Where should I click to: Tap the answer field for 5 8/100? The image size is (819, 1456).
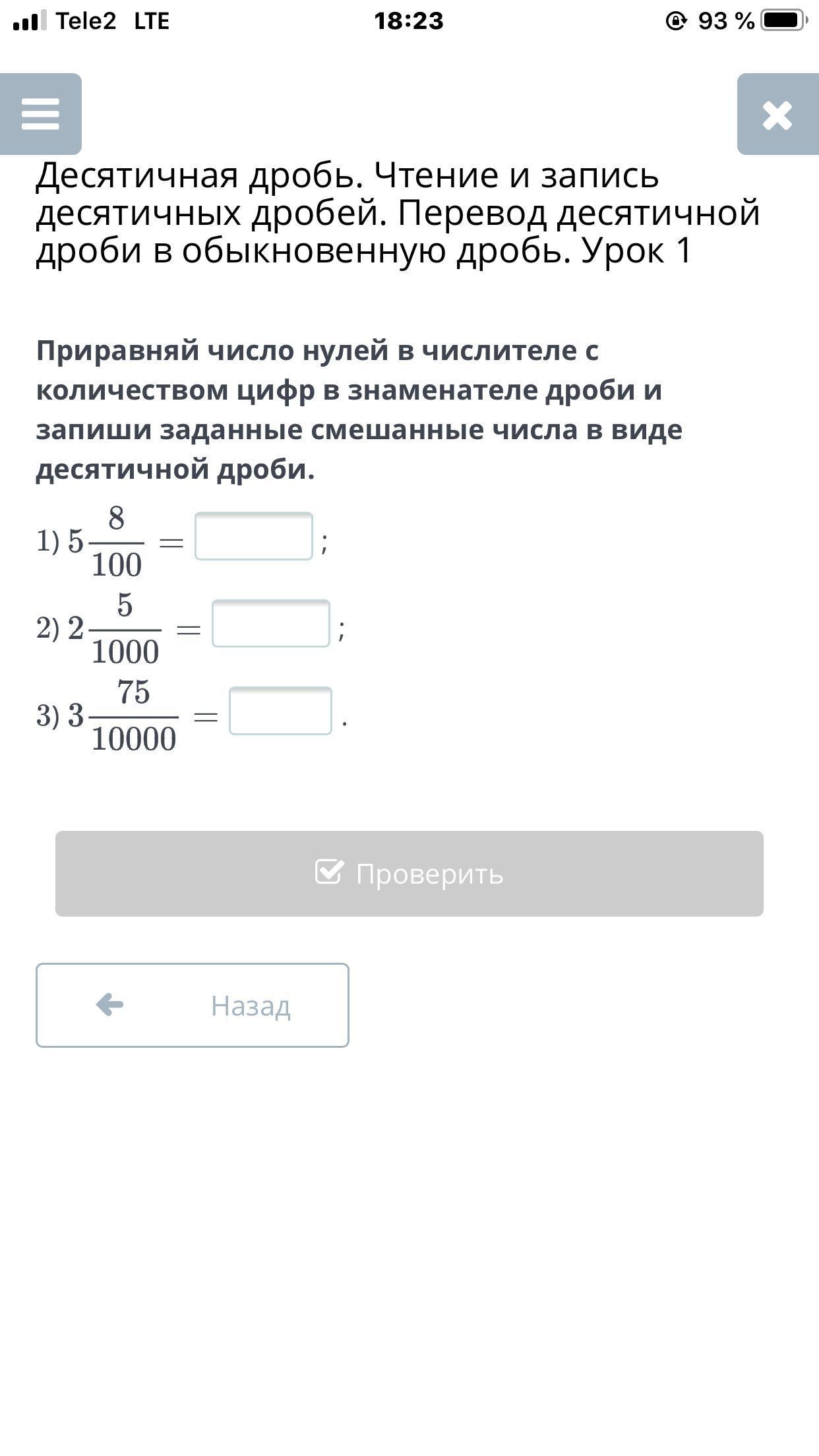point(254,536)
